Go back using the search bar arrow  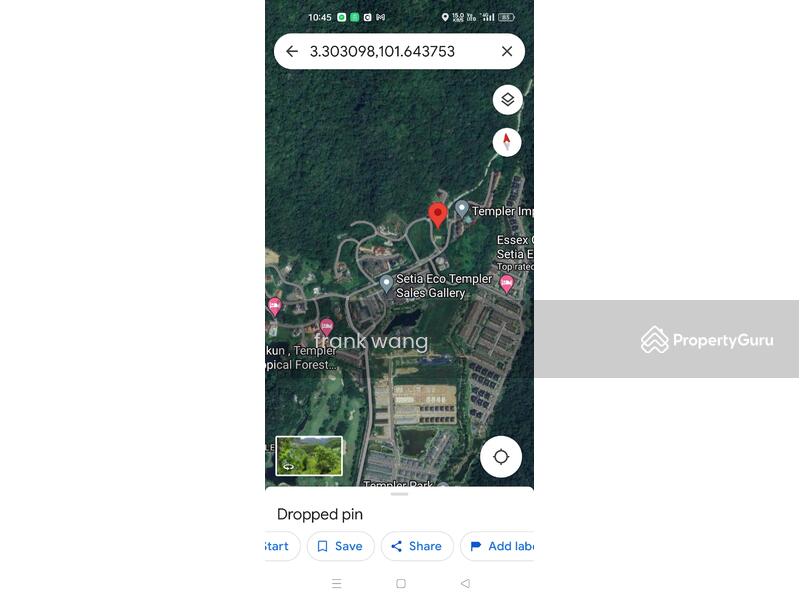click(x=292, y=51)
